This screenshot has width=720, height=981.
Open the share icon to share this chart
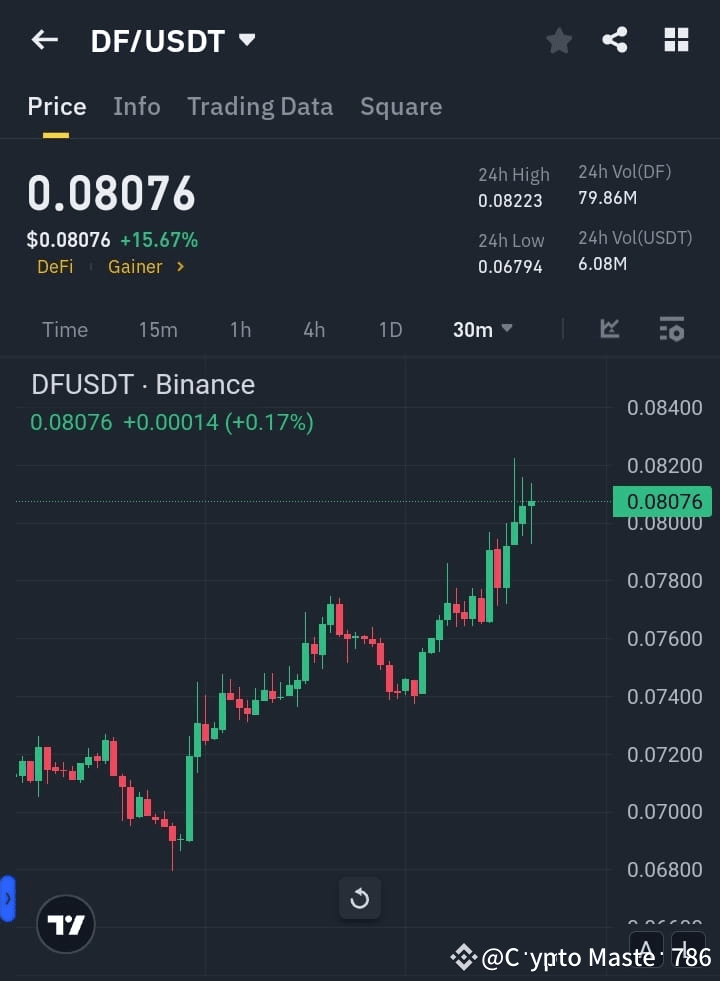click(615, 40)
